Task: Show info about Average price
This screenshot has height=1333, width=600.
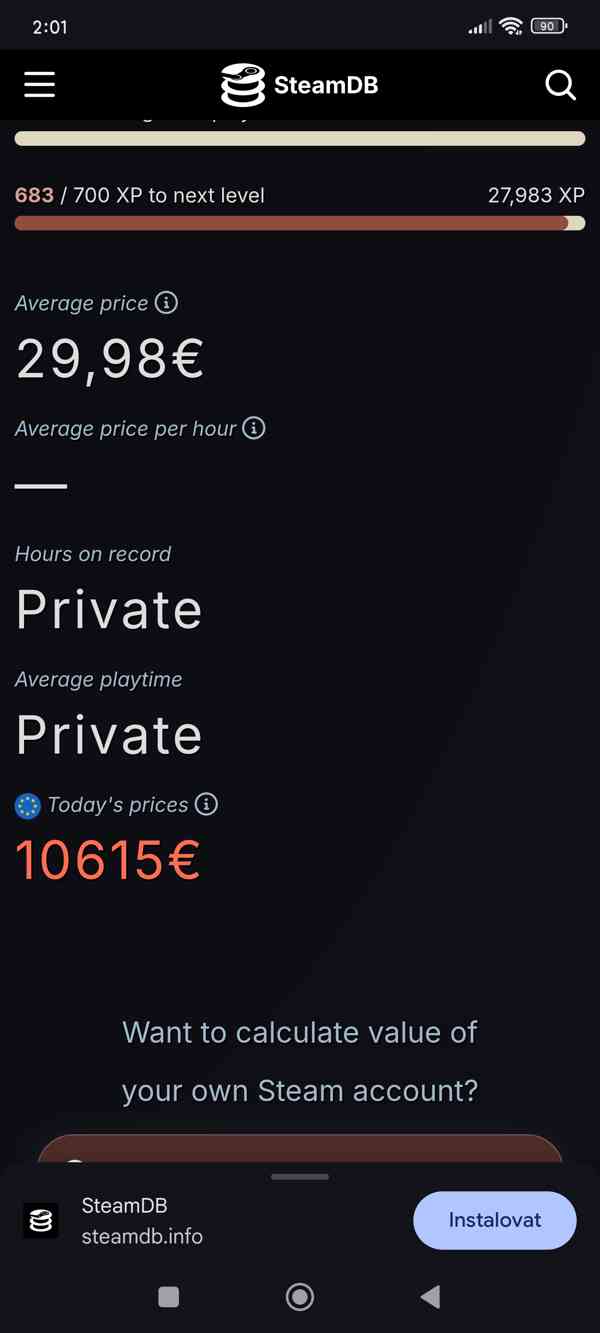Action: 167,303
